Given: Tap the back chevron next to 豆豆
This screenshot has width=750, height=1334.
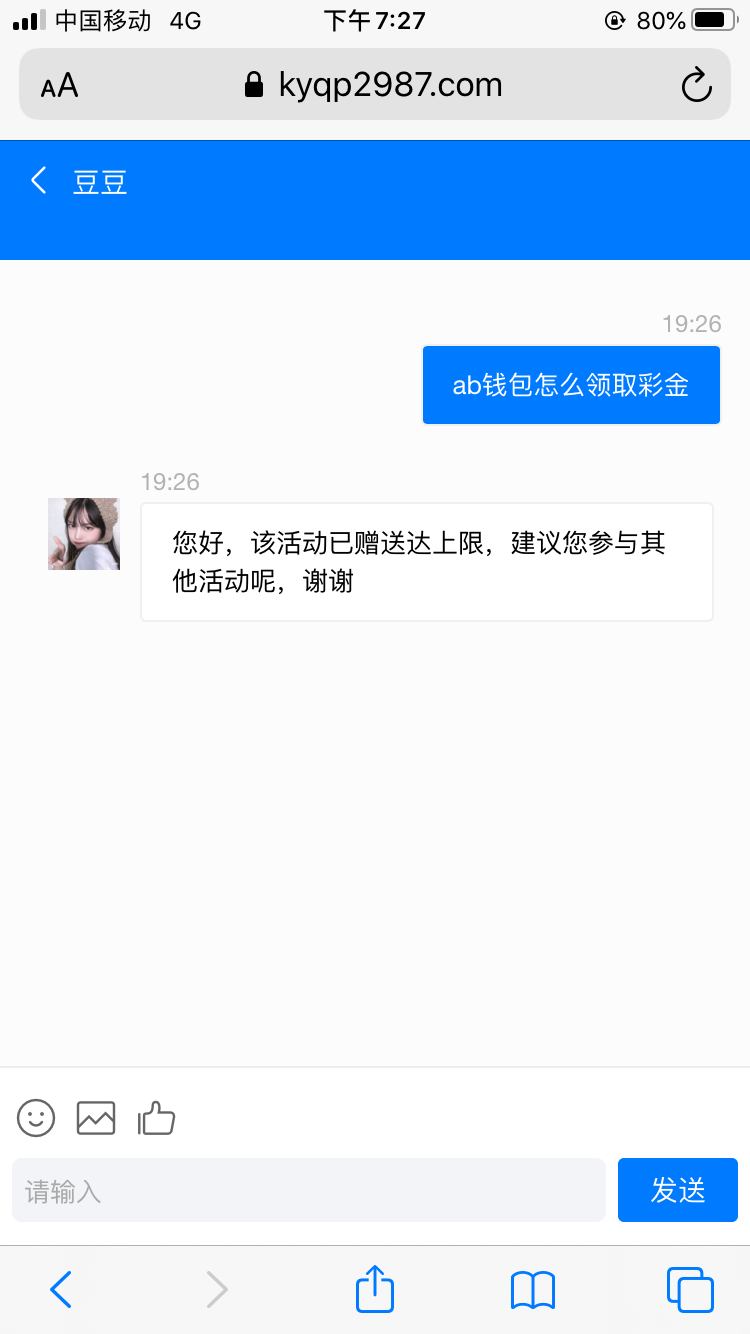Looking at the screenshot, I should (38, 180).
